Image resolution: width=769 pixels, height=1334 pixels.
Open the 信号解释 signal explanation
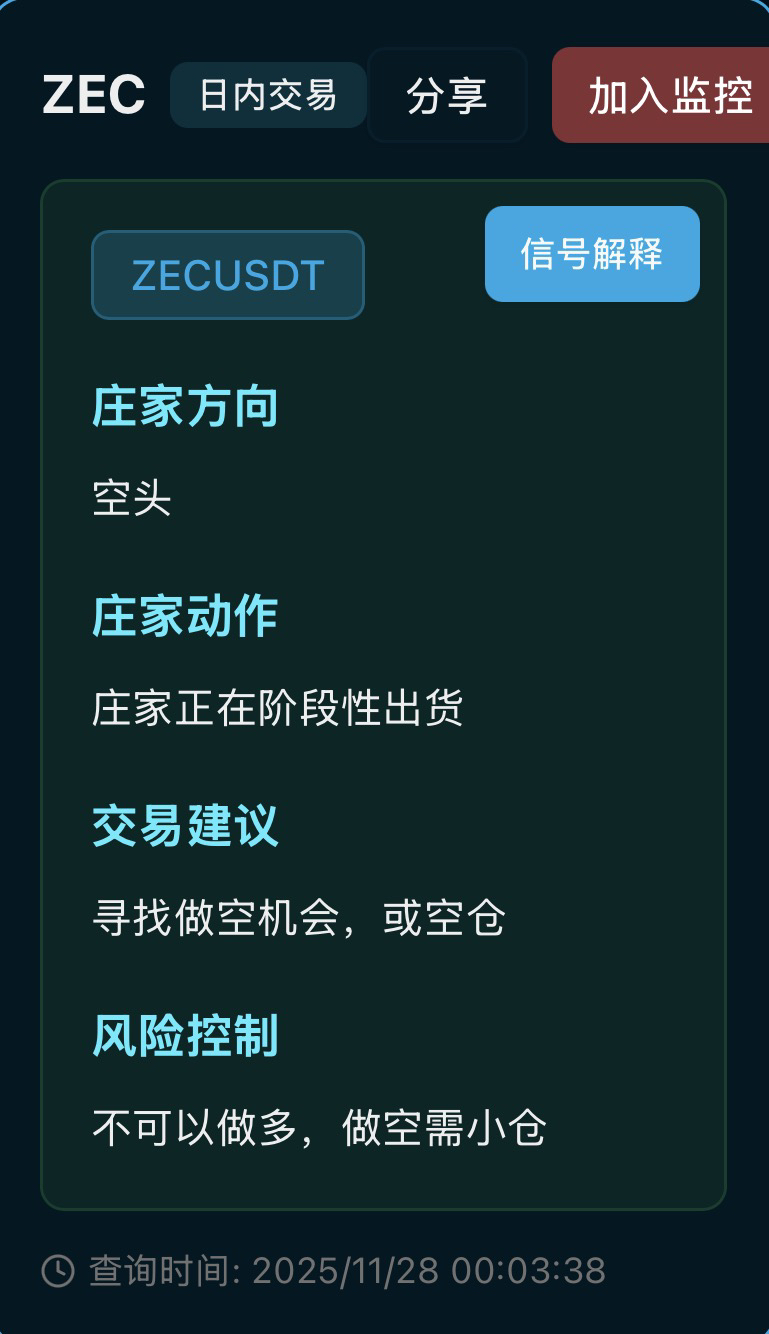(x=592, y=254)
